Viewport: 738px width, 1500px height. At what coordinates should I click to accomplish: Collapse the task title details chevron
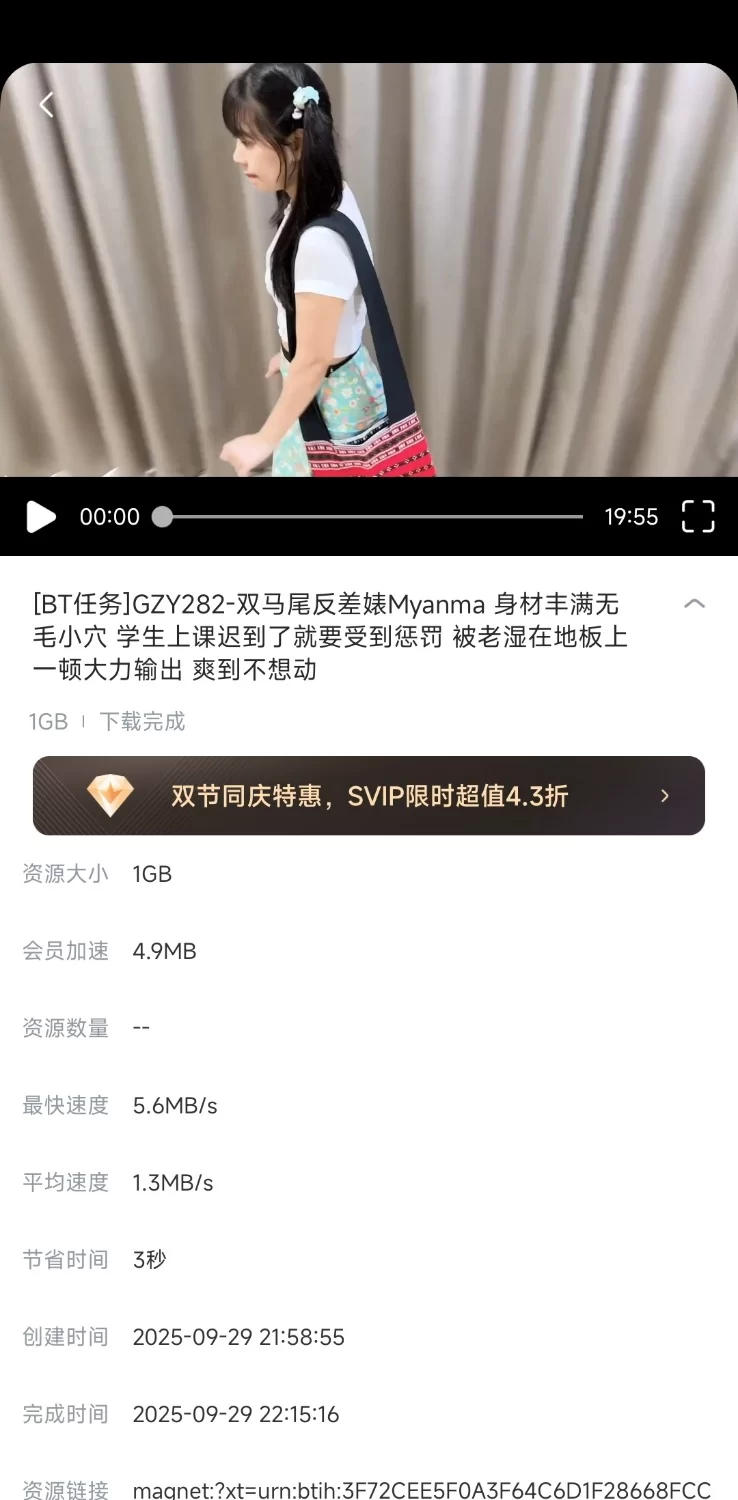(694, 604)
